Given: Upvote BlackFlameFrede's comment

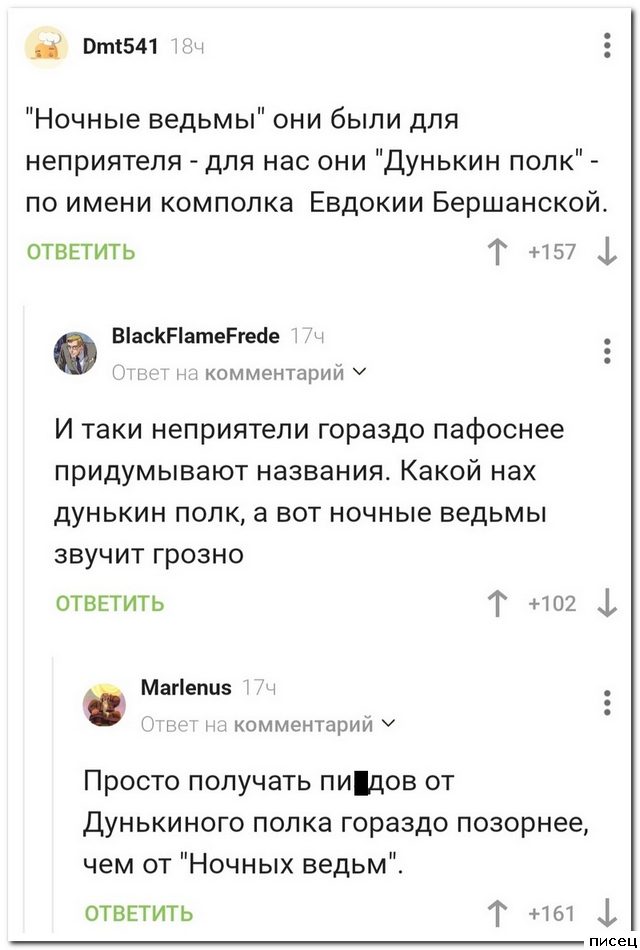Looking at the screenshot, I should [x=497, y=603].
